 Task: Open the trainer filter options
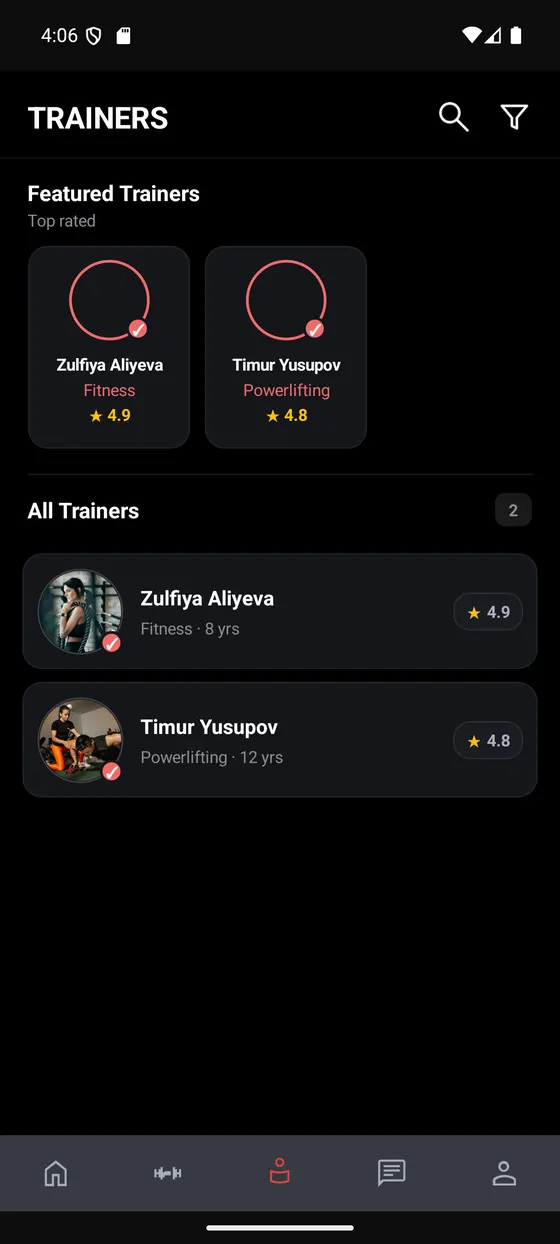pyautogui.click(x=514, y=117)
